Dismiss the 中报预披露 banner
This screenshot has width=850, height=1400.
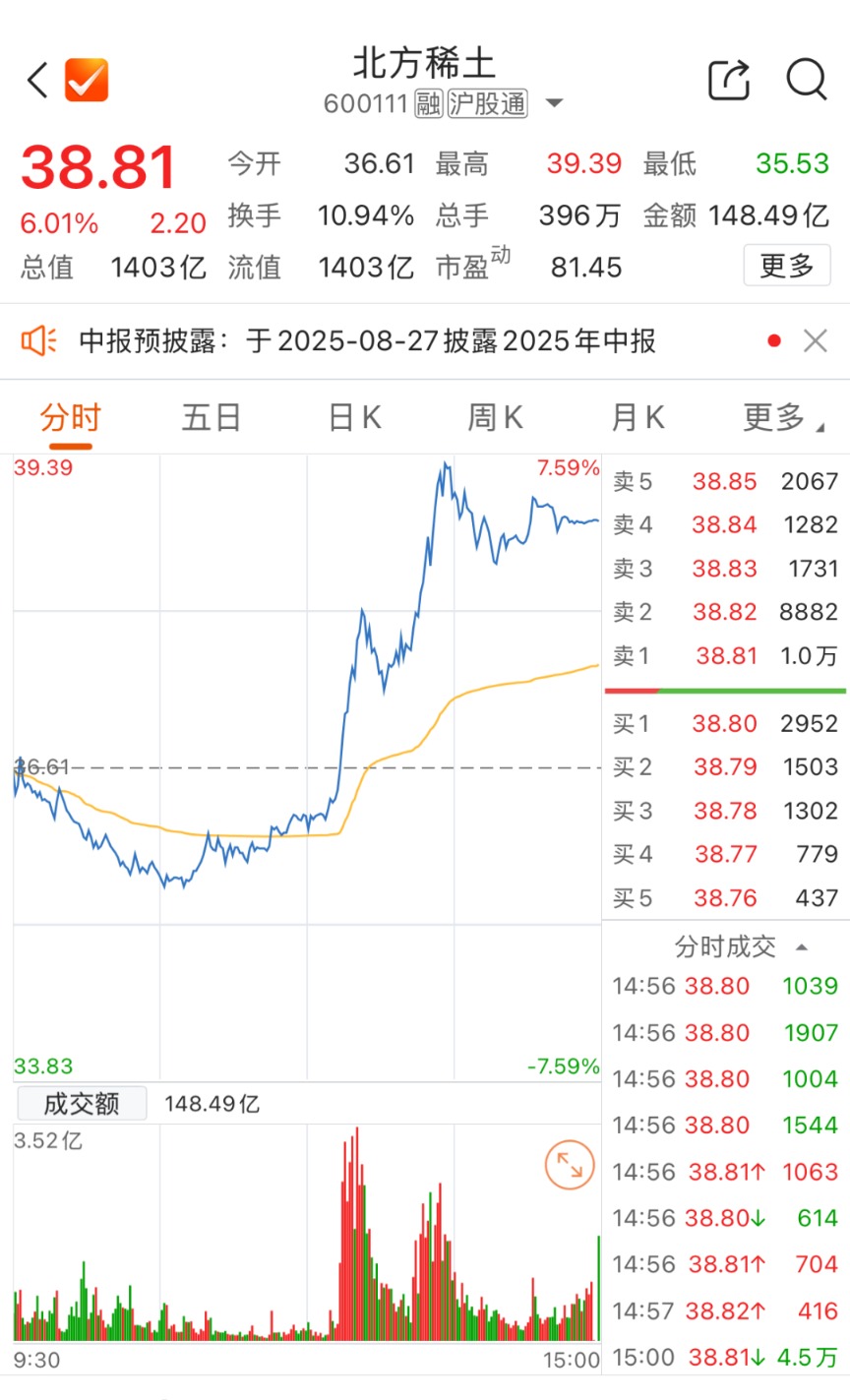click(816, 341)
